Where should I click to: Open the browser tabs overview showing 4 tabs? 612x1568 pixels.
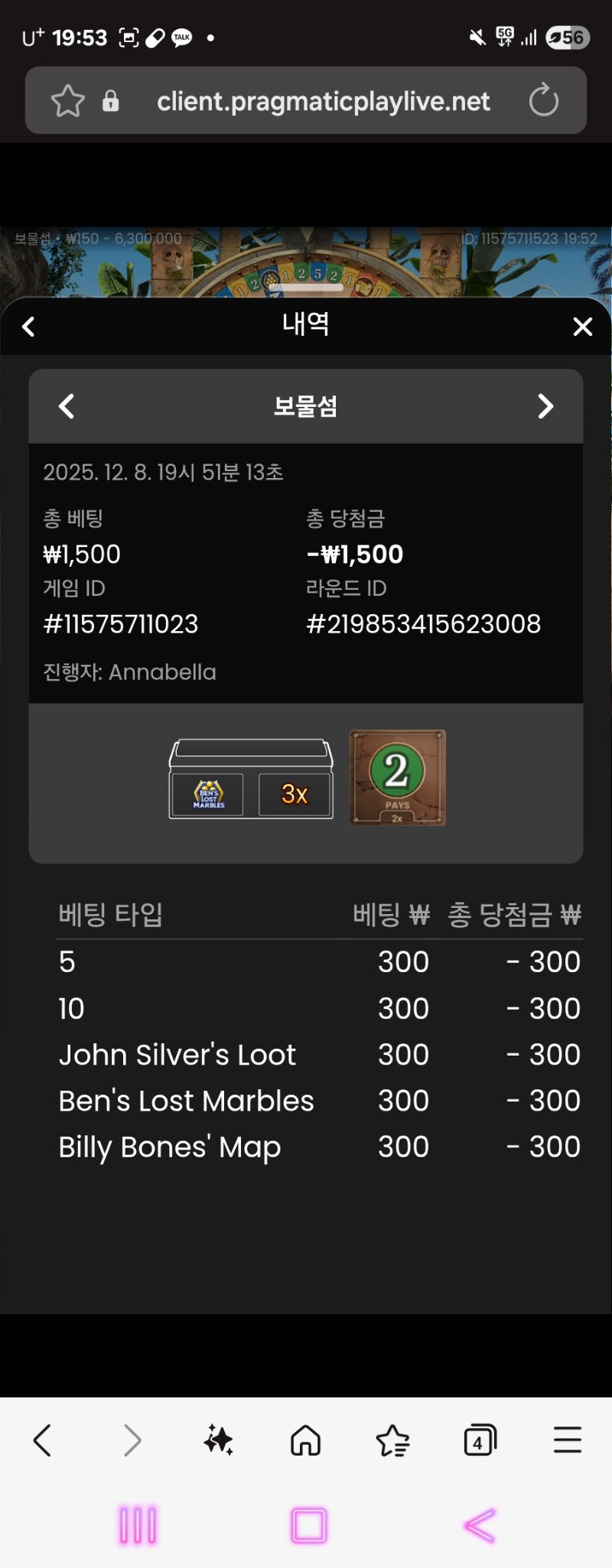click(x=480, y=1440)
